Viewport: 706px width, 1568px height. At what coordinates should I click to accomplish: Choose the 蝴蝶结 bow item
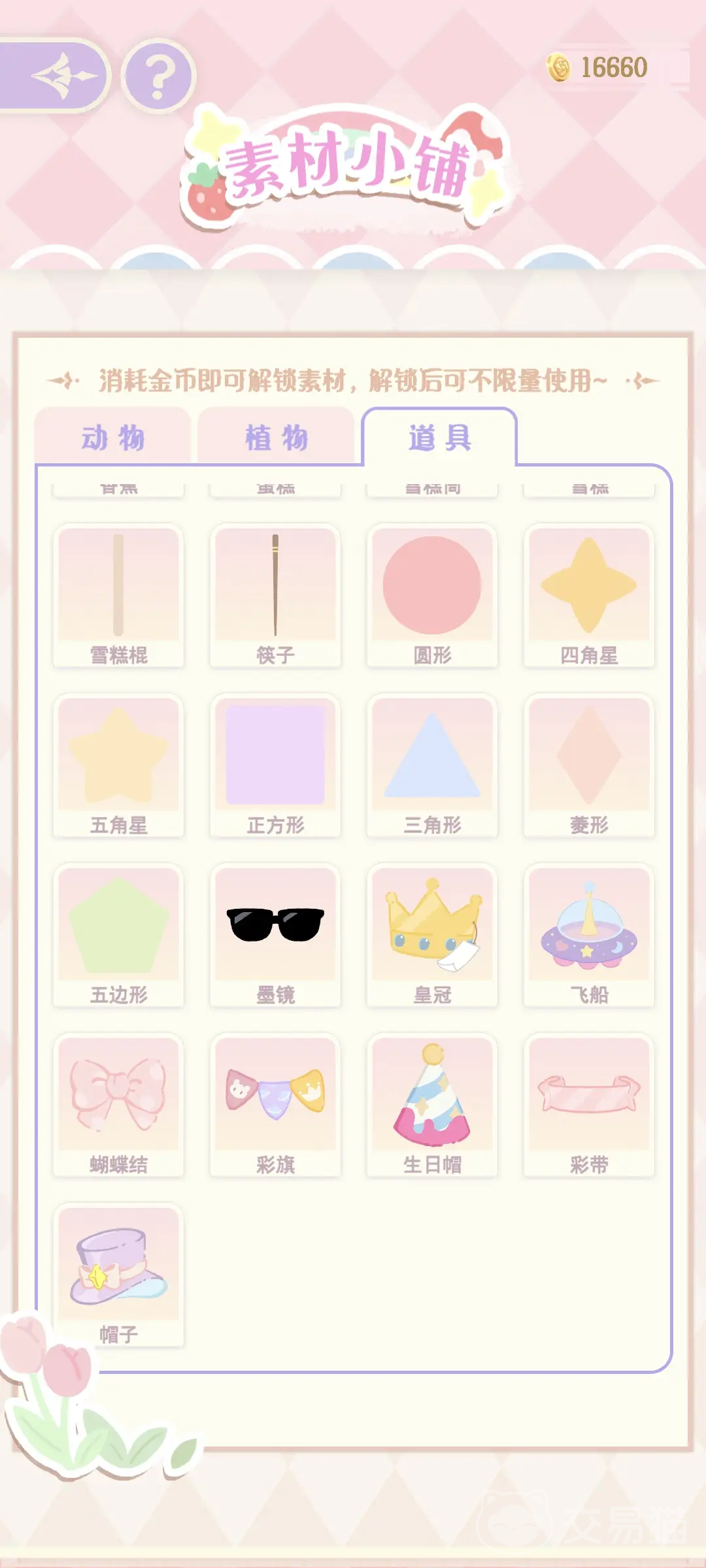click(x=118, y=1104)
